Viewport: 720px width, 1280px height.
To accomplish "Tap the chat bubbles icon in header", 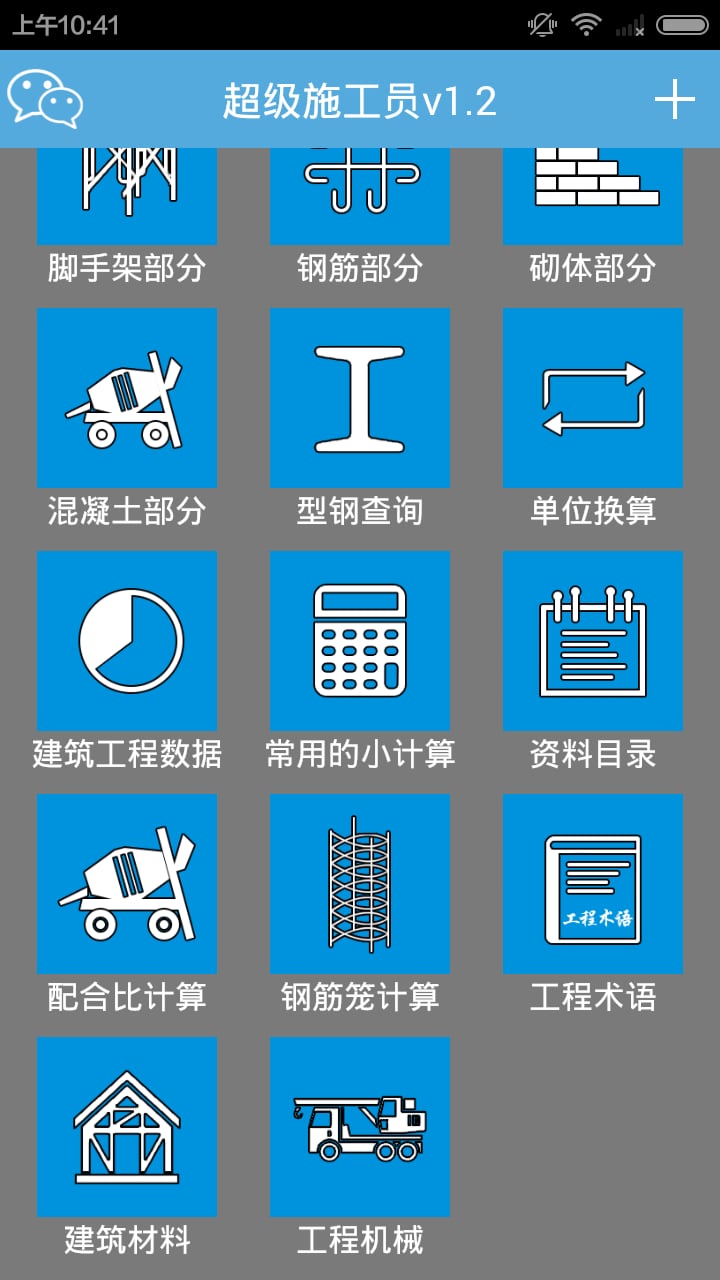I will click(45, 99).
